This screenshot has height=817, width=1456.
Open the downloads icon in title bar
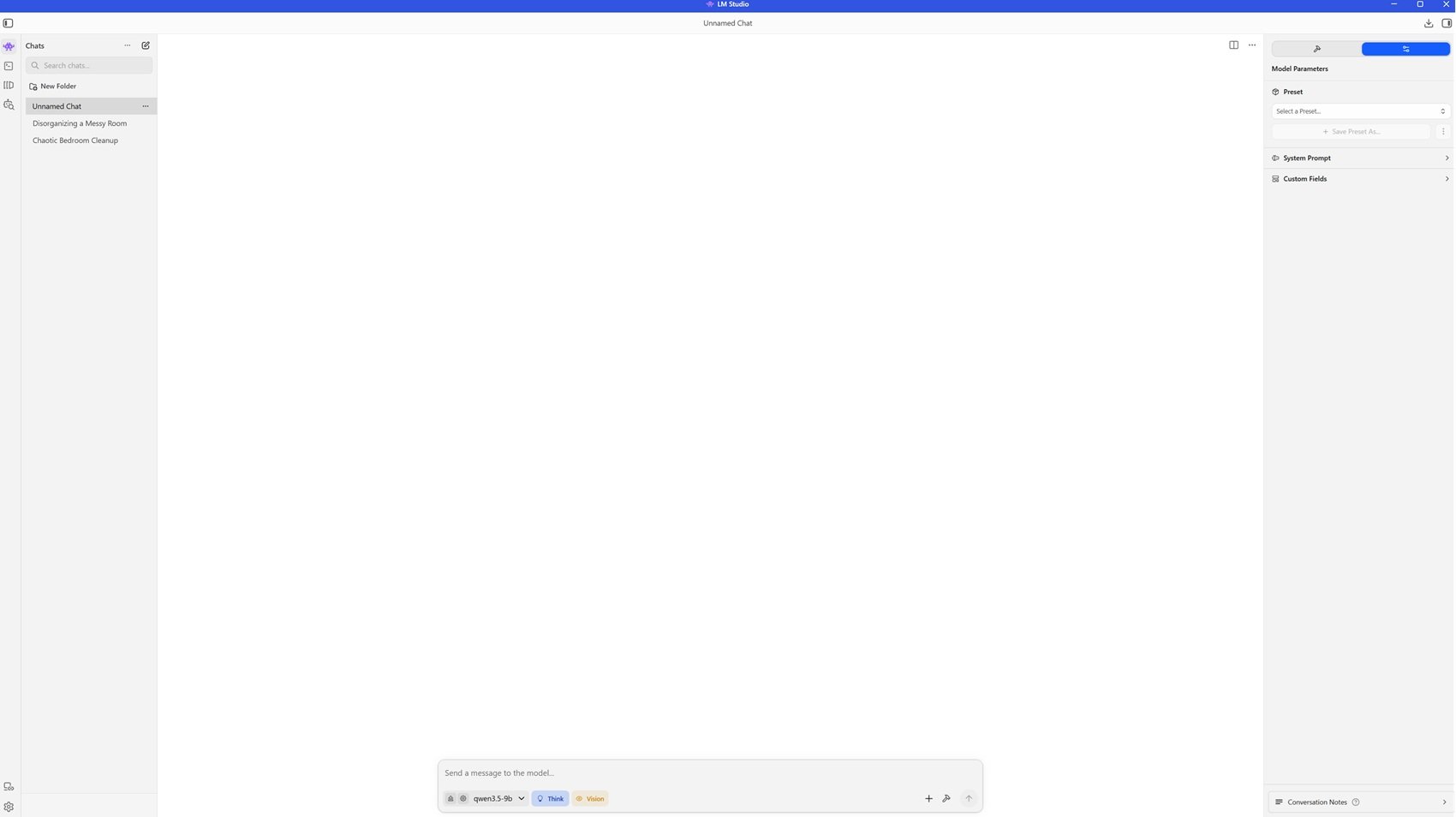(x=1429, y=23)
